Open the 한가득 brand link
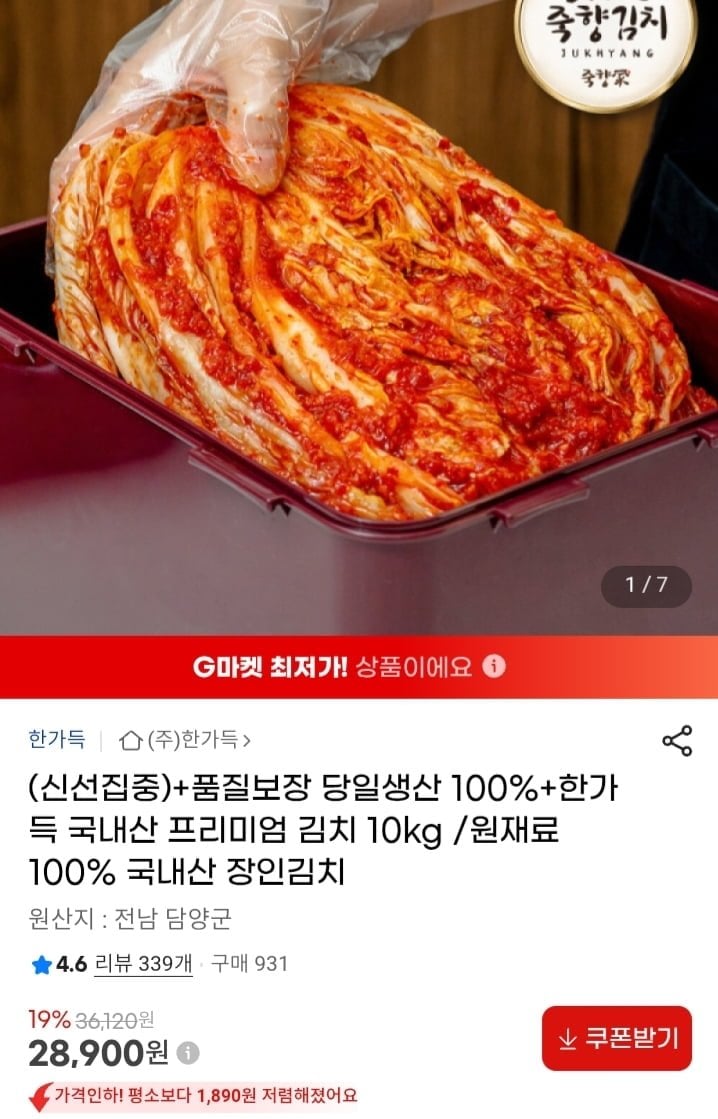718x1119 pixels. [58, 740]
